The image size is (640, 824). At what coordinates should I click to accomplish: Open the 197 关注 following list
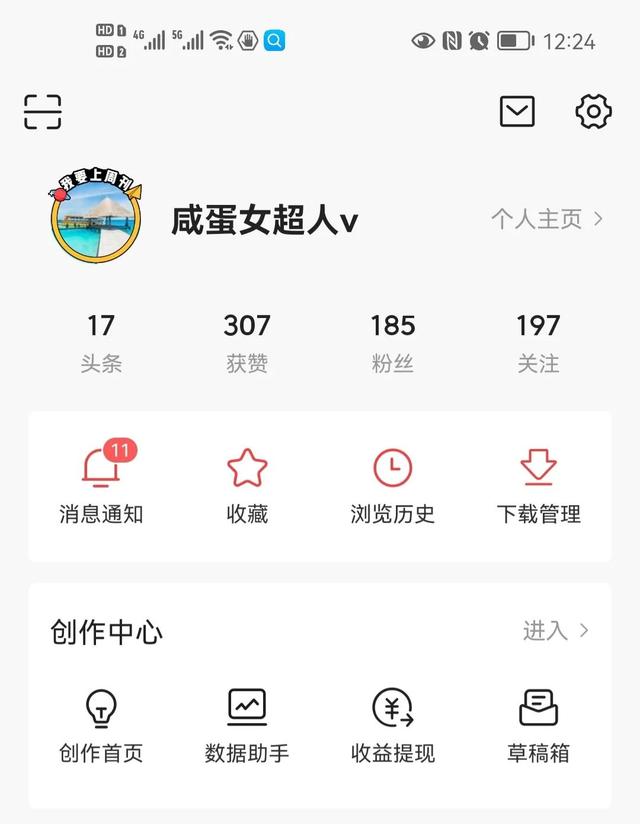click(x=539, y=342)
